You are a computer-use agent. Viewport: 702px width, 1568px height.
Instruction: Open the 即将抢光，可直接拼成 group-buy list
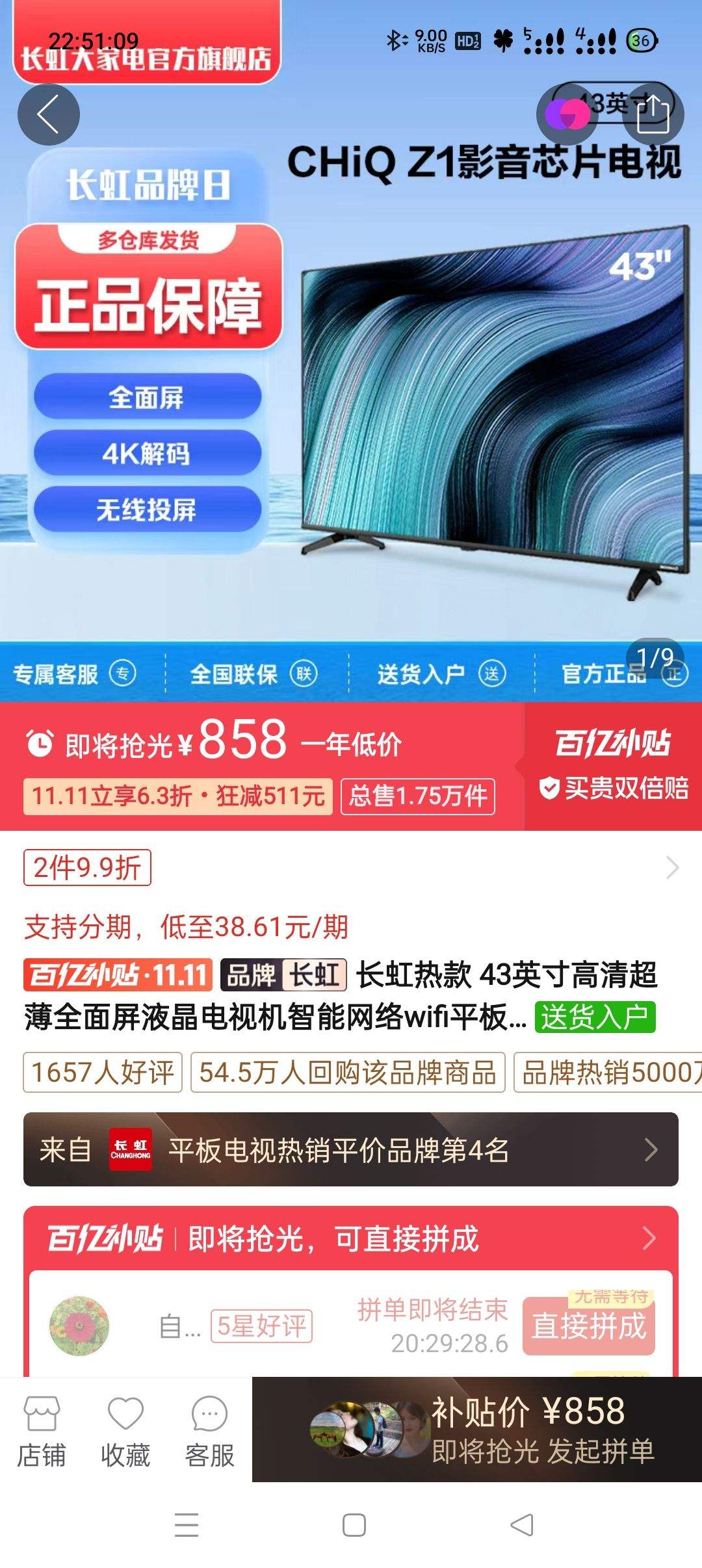click(351, 1238)
